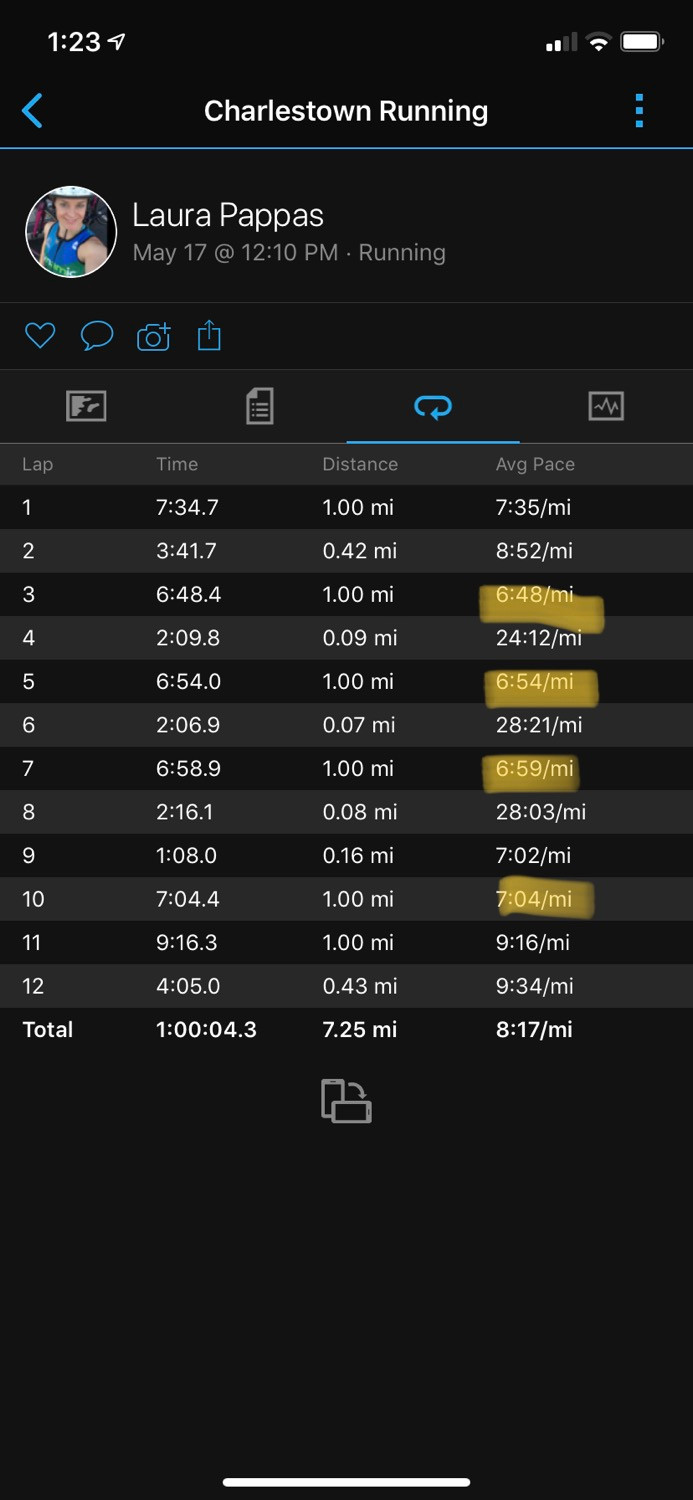The image size is (693, 1500).
Task: Open the three-dot overflow menu
Action: [x=639, y=110]
